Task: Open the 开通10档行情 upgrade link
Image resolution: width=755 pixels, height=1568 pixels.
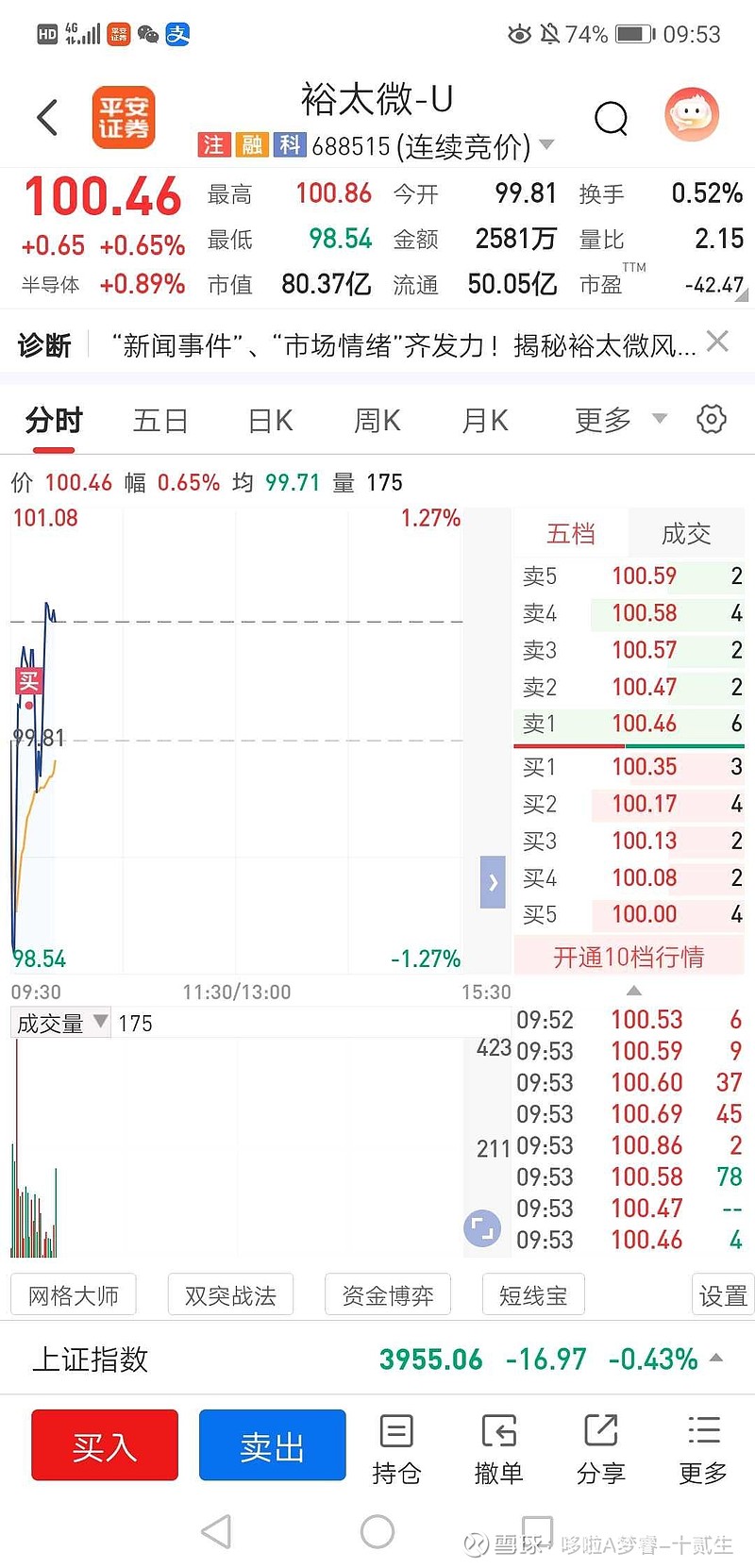Action: (x=629, y=956)
